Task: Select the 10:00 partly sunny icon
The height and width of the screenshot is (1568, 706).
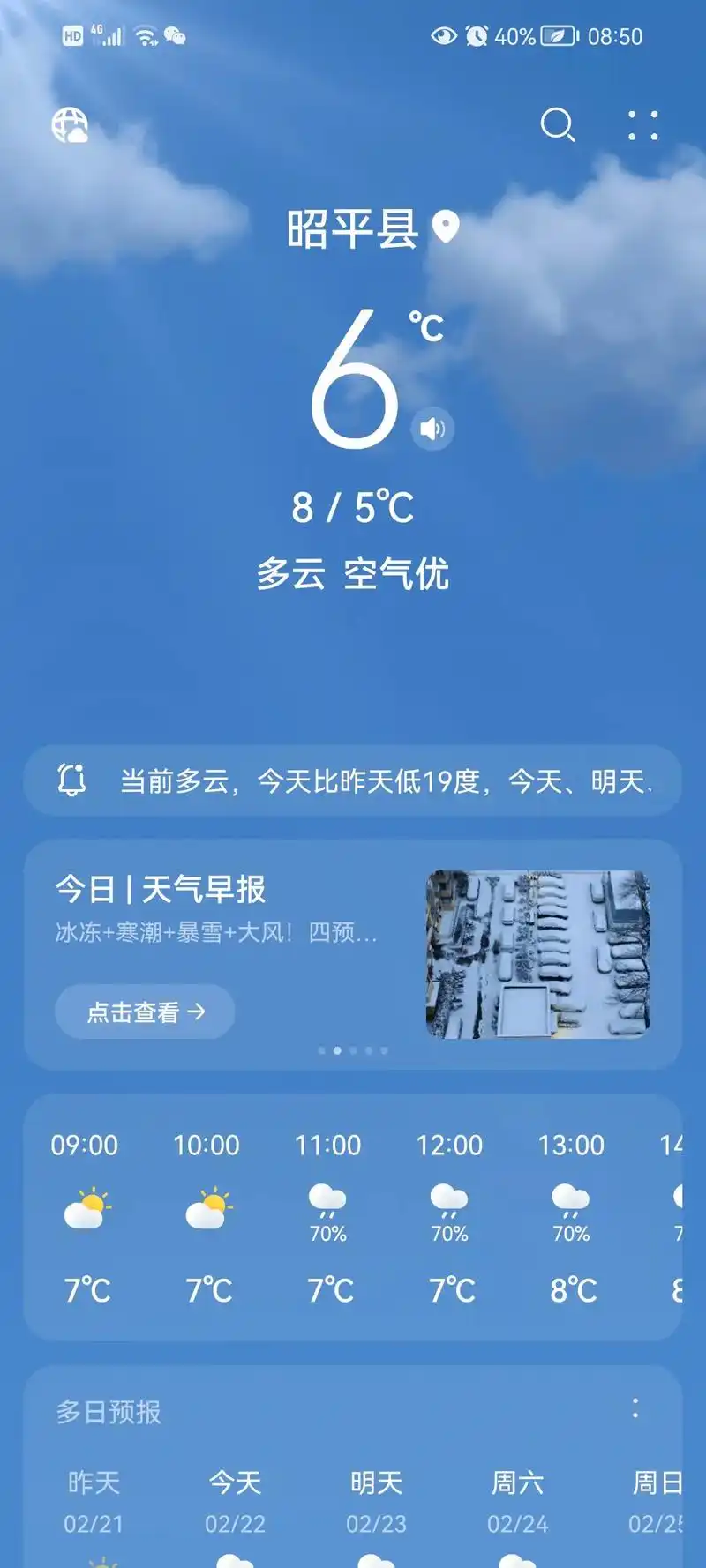Action: (207, 1204)
